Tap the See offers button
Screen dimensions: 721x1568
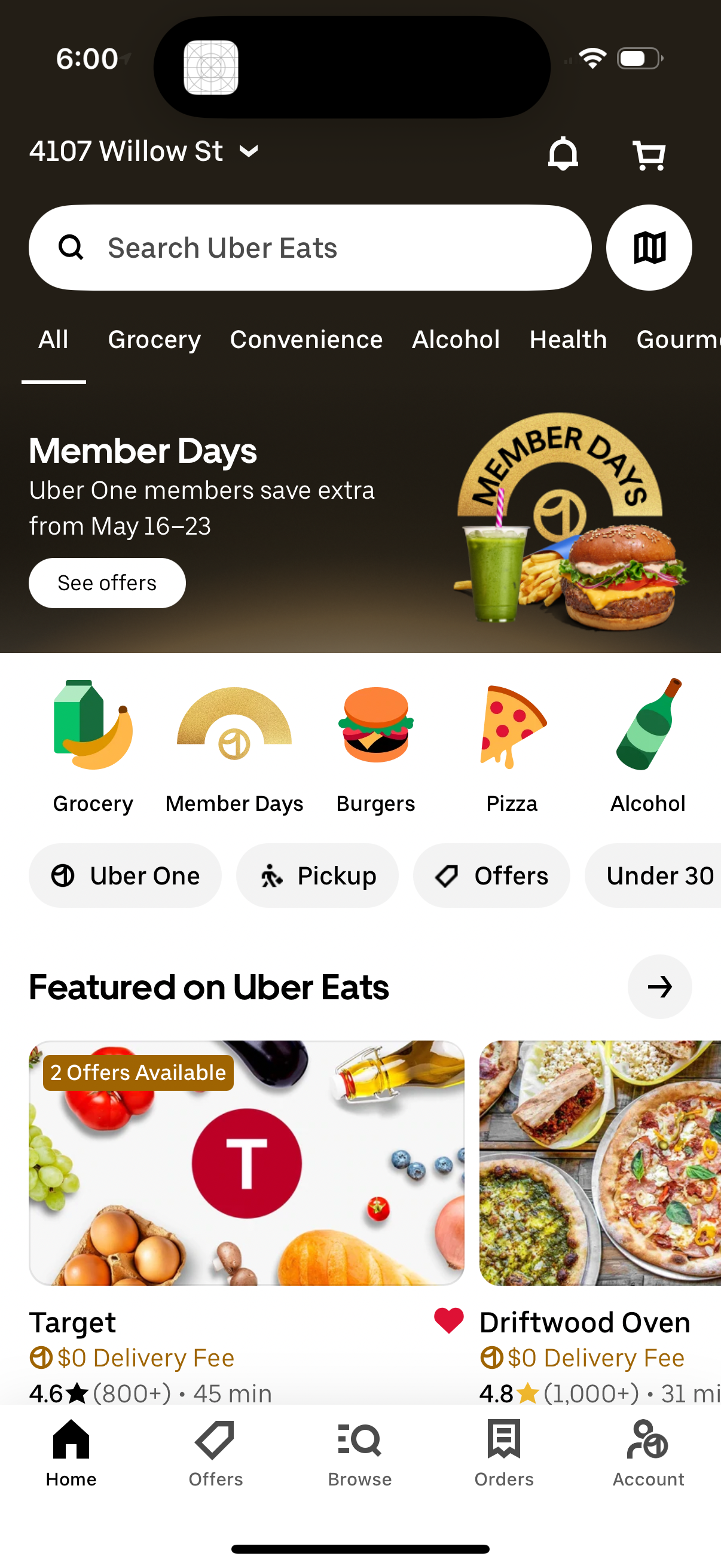(106, 582)
